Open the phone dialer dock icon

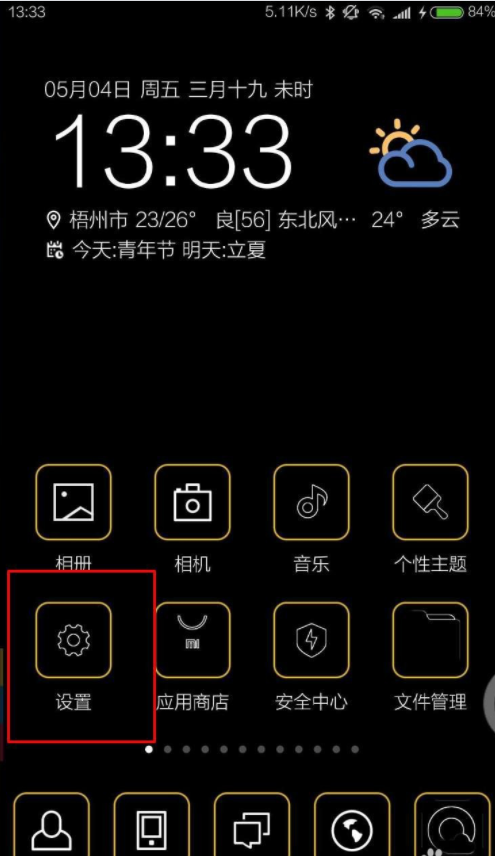point(152,824)
